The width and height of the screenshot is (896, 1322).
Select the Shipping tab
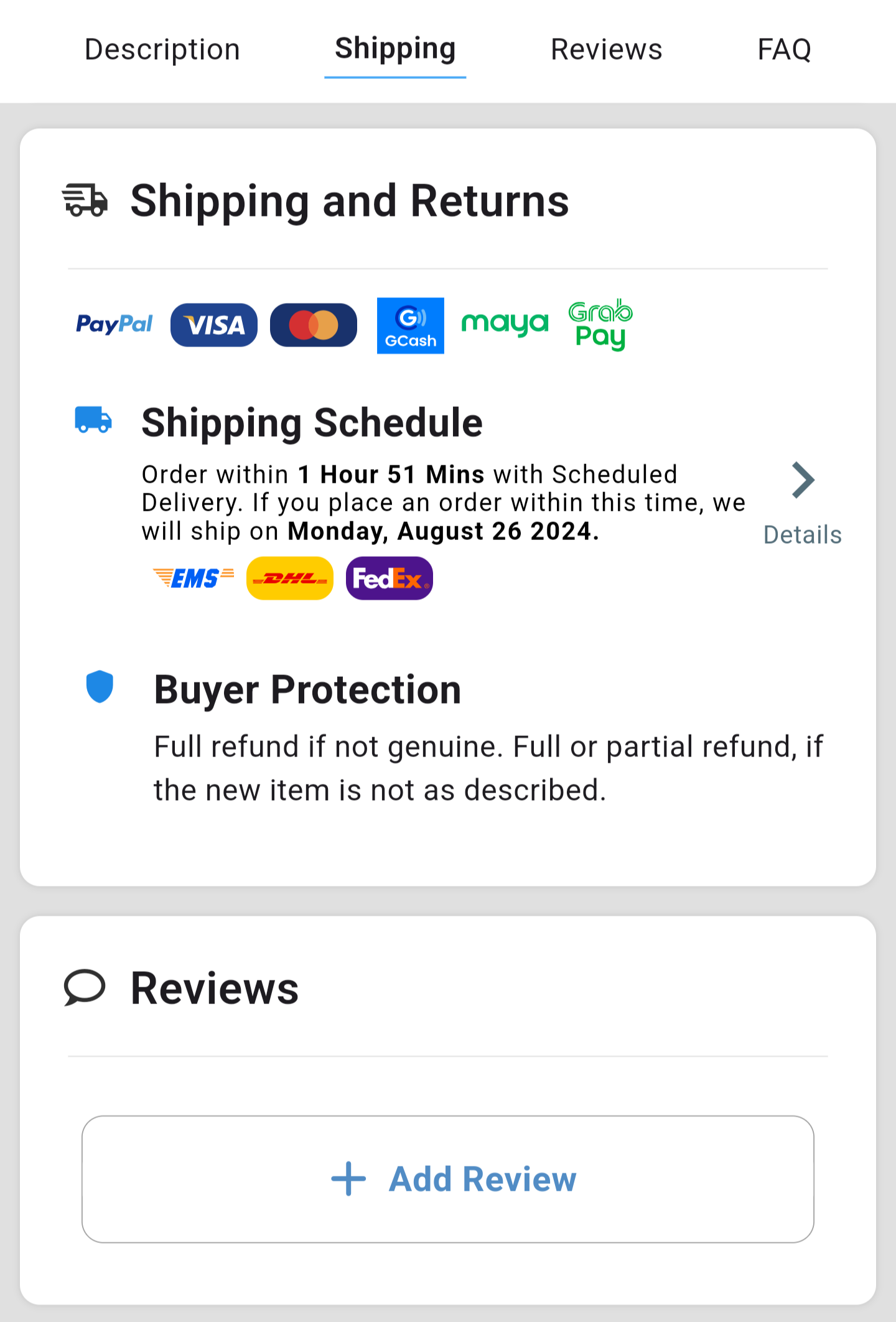coord(395,50)
